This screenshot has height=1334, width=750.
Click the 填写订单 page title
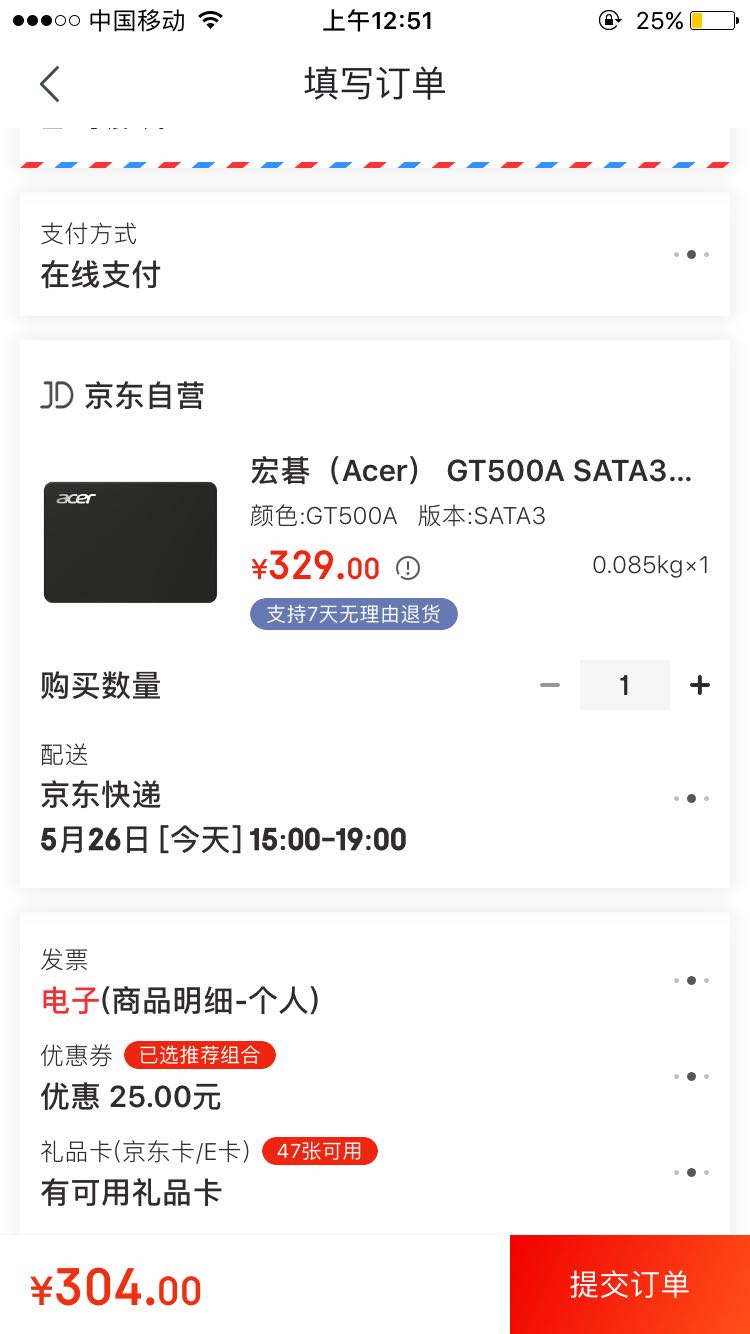coord(374,84)
